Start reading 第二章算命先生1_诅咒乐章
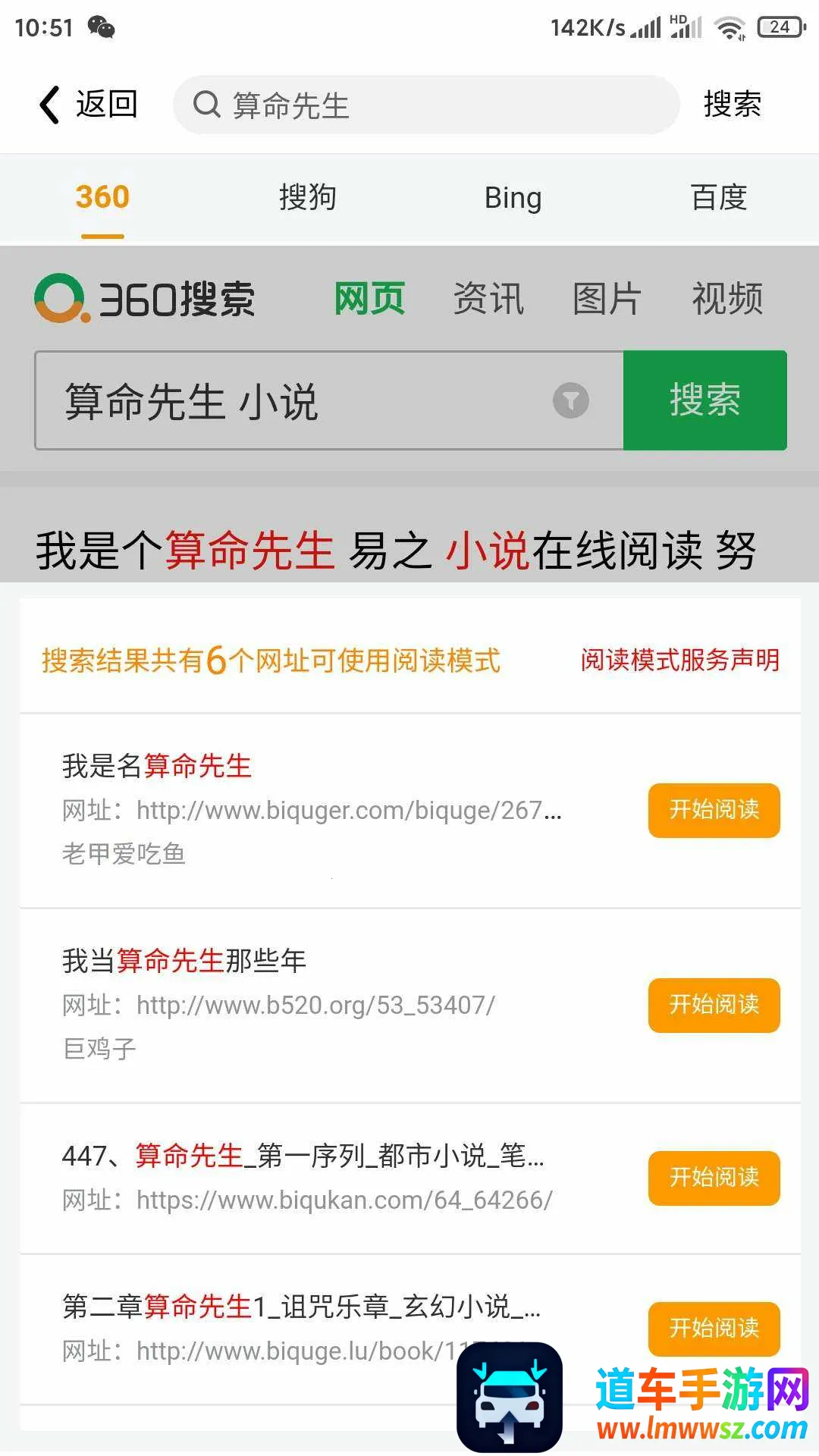 [x=714, y=1328]
